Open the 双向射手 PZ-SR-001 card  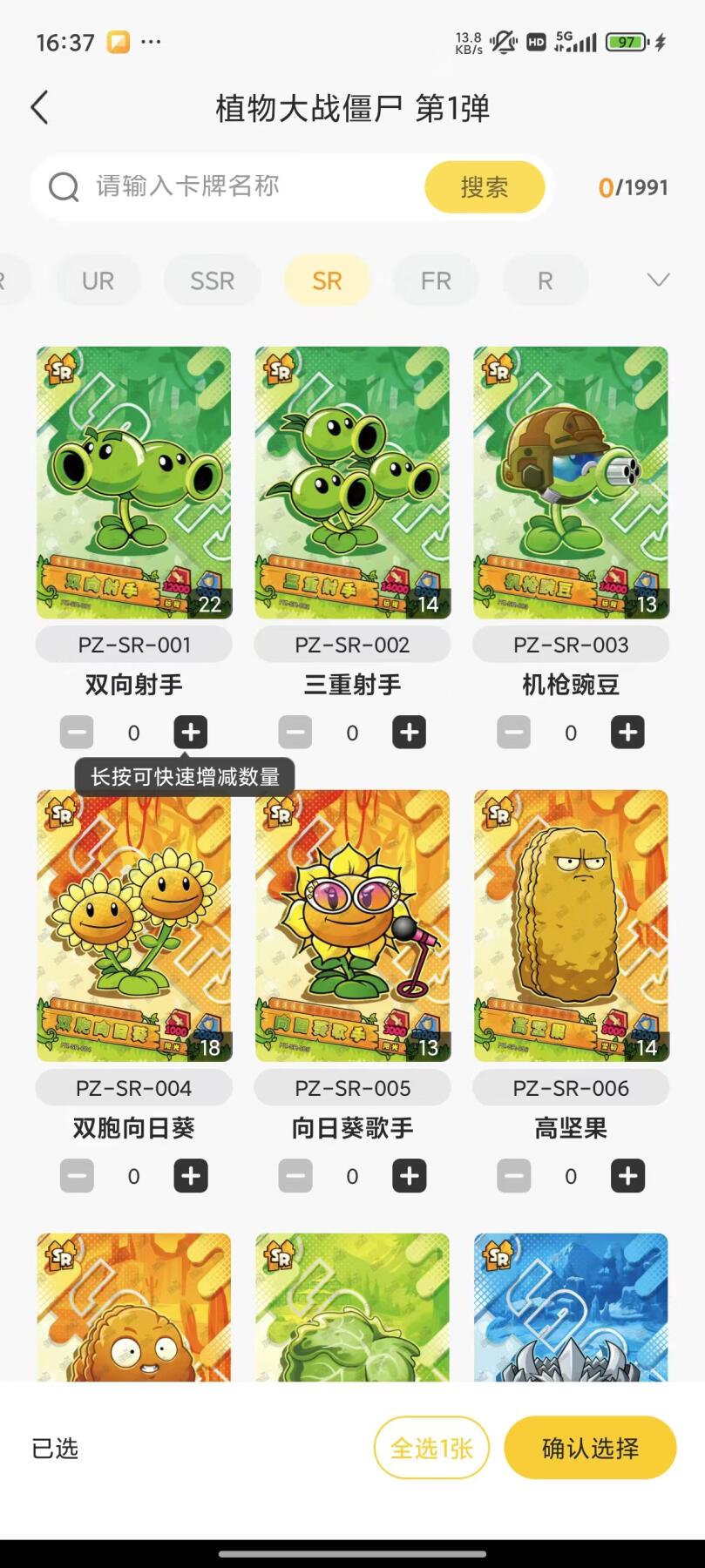pos(134,483)
